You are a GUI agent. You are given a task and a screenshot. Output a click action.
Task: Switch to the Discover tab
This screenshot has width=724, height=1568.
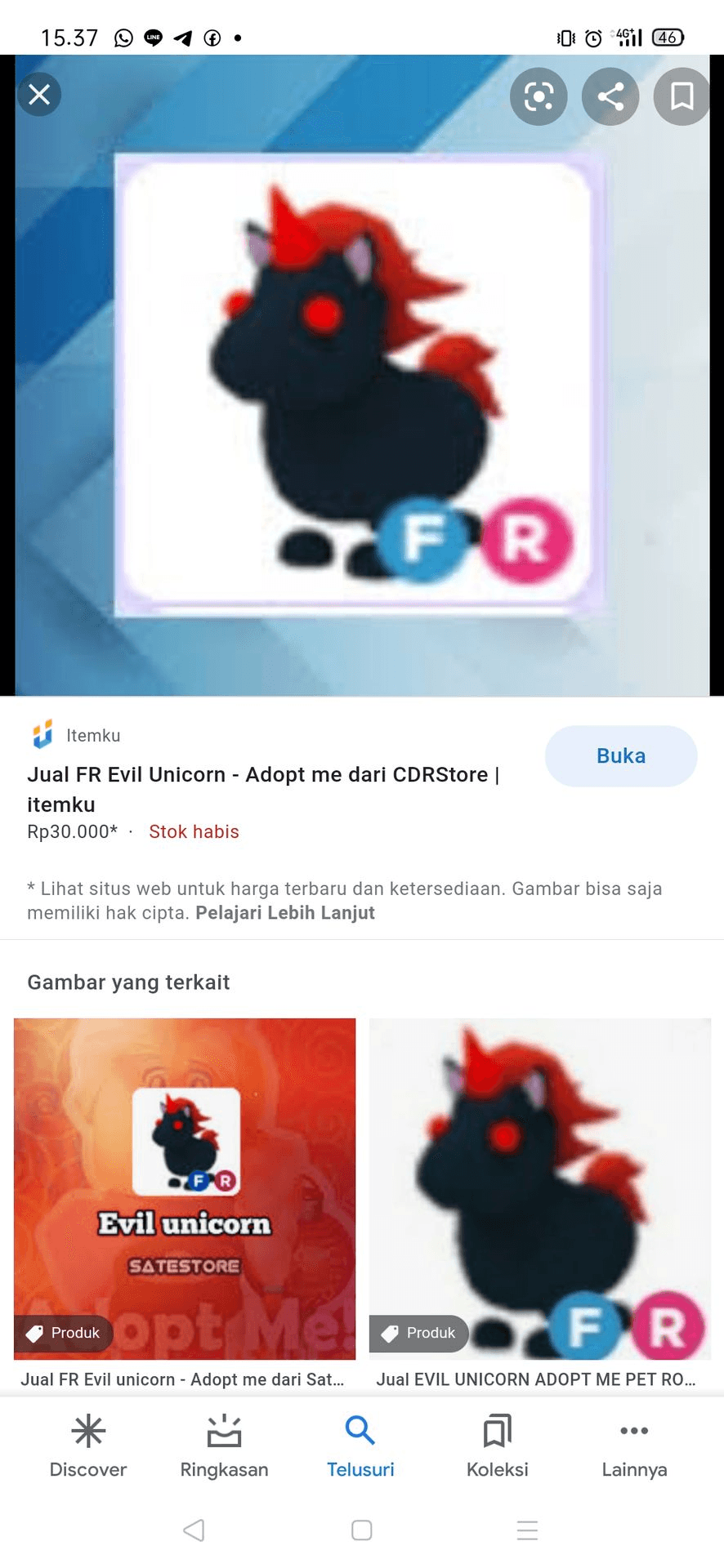click(x=88, y=1446)
